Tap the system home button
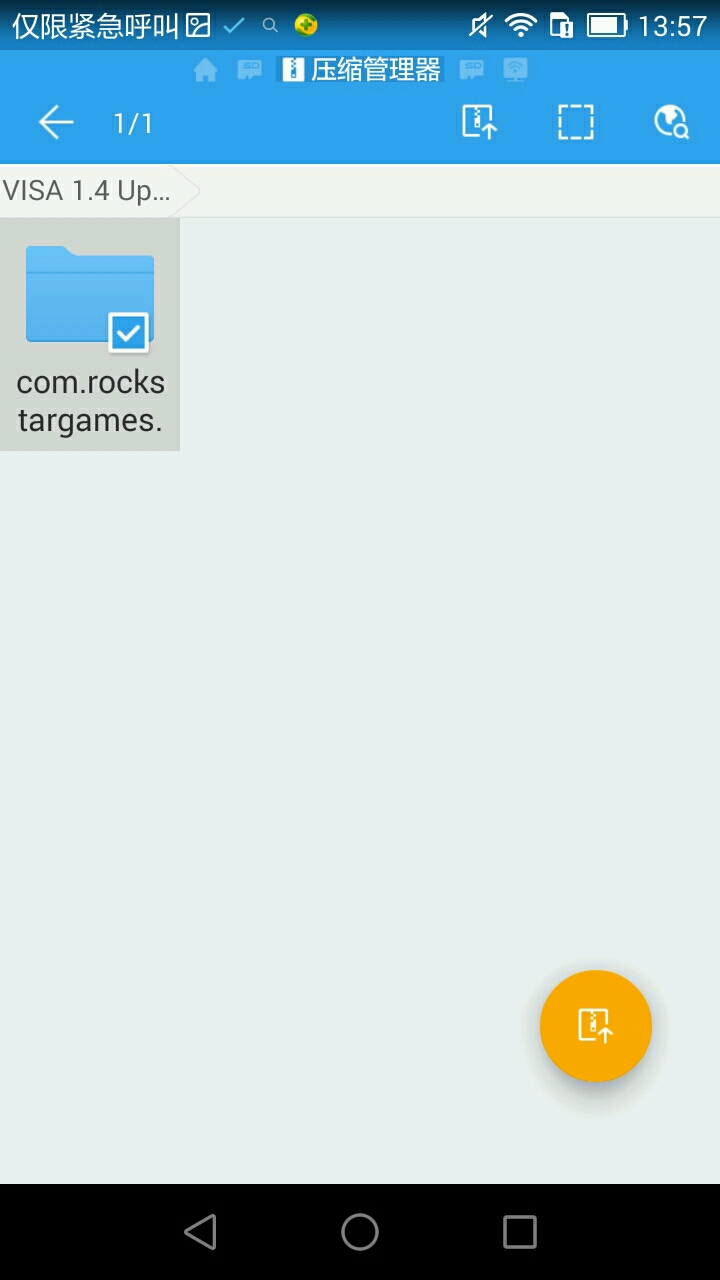Screen dimensions: 720x1280 [x=360, y=1232]
